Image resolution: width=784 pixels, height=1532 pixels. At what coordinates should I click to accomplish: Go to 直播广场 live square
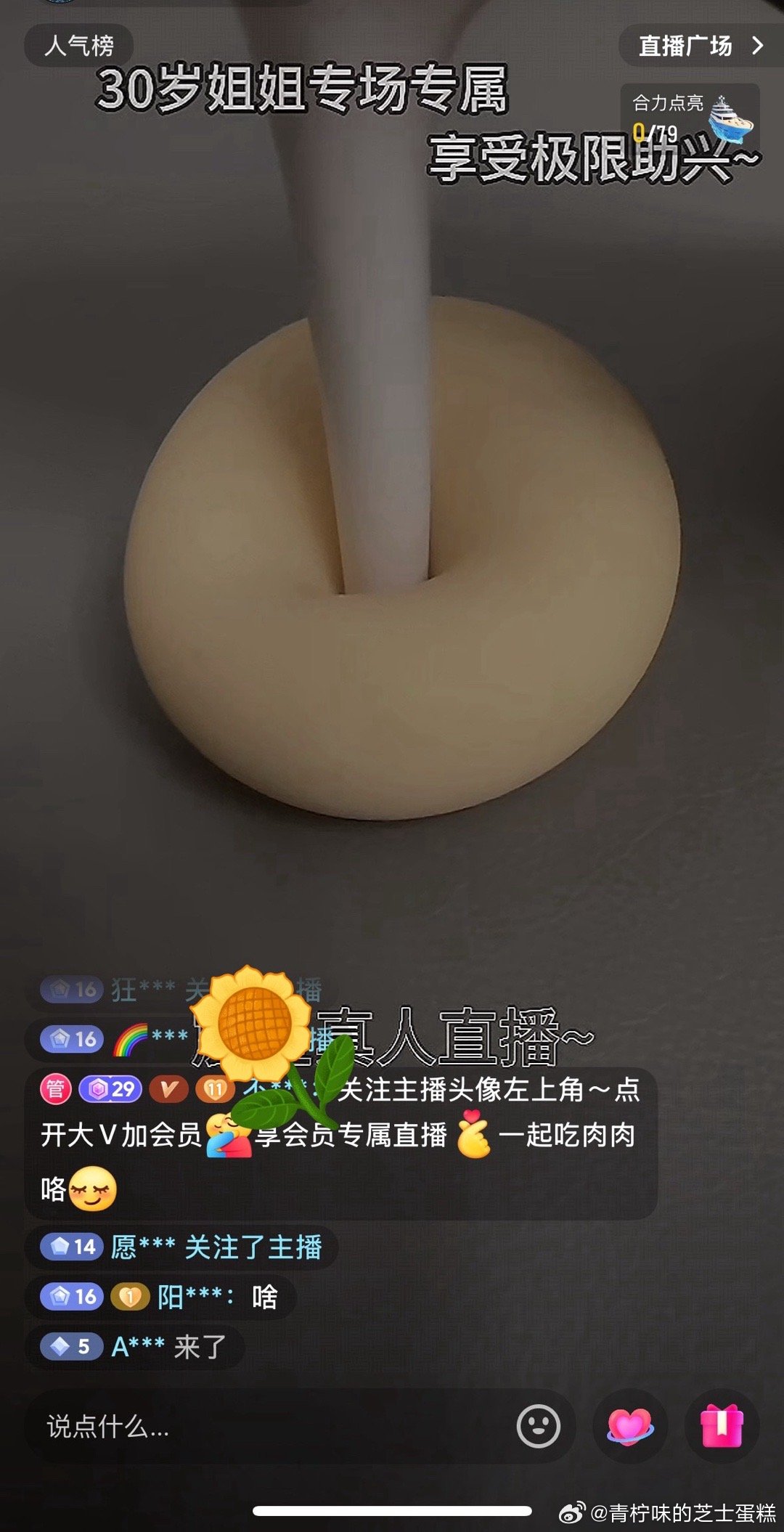tap(700, 46)
